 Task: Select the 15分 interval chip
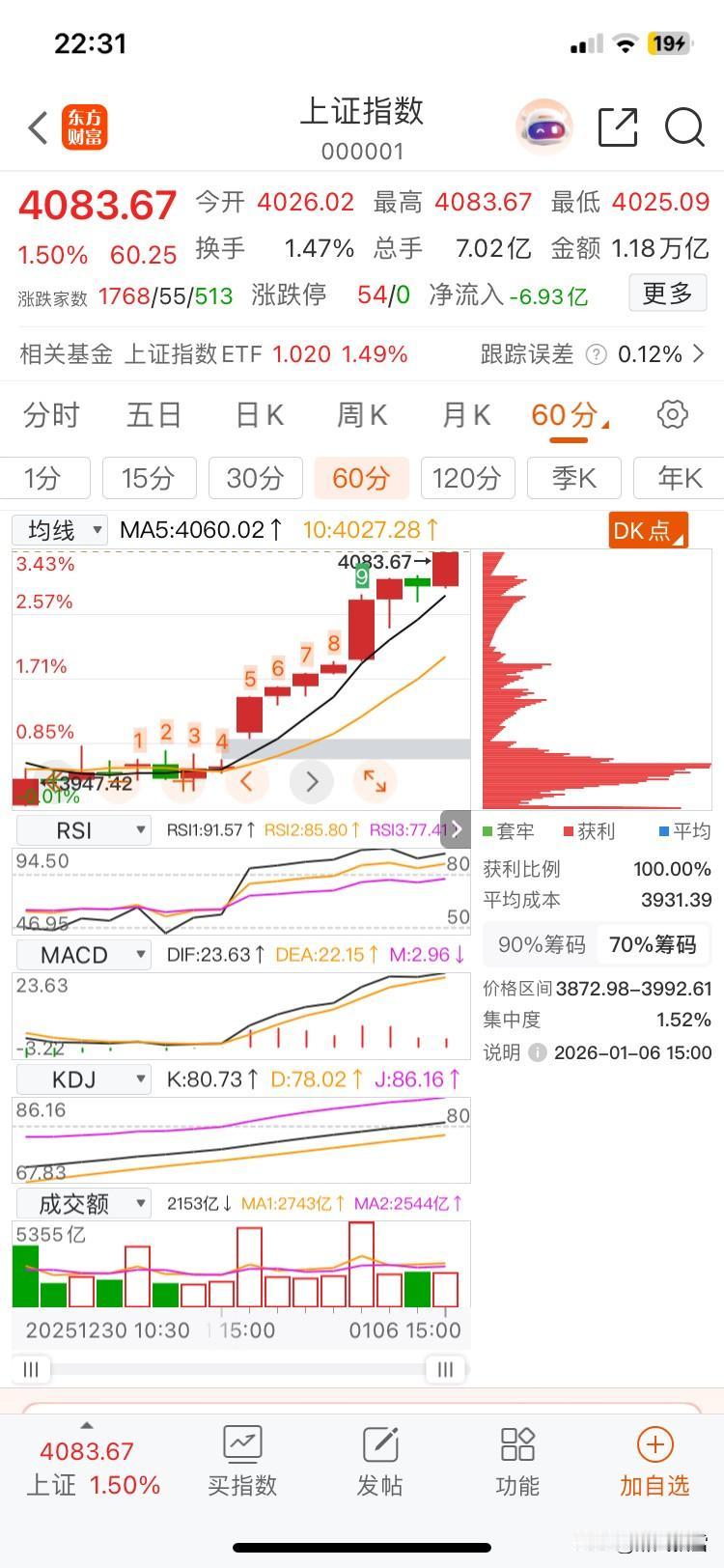pos(148,478)
